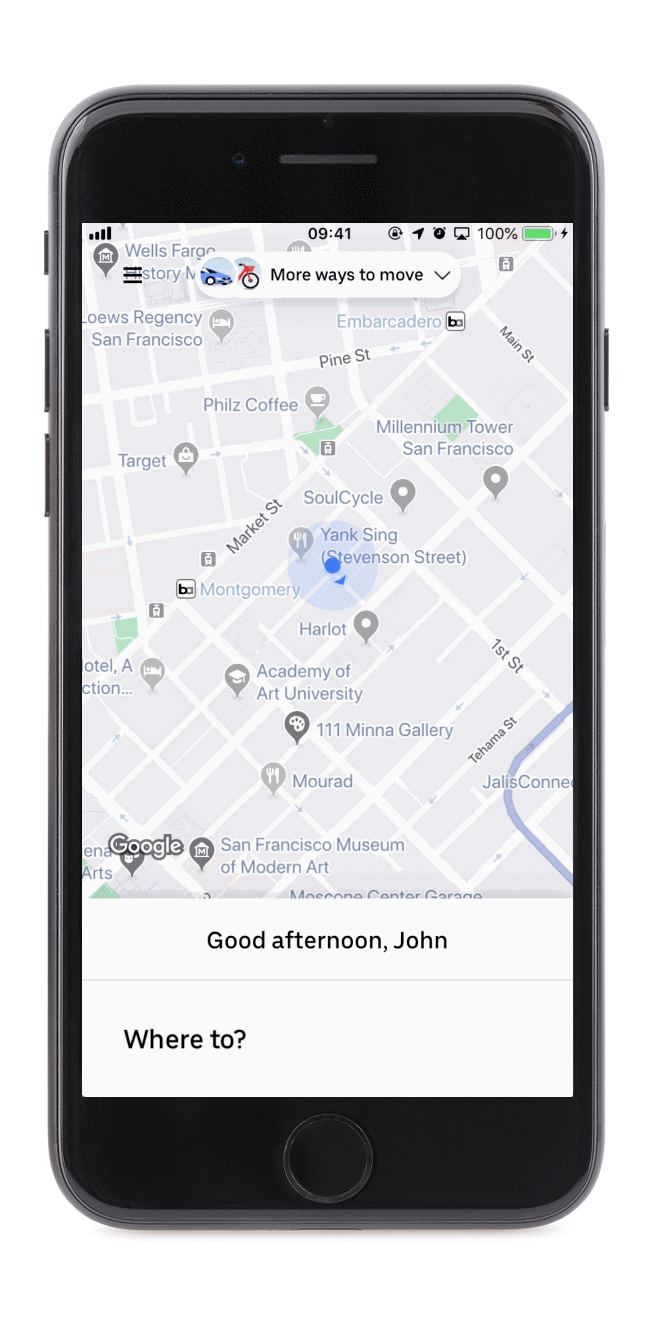Screen dimensions: 653x1343
Task: Expand the More ways to move dropdown
Action: coord(328,275)
